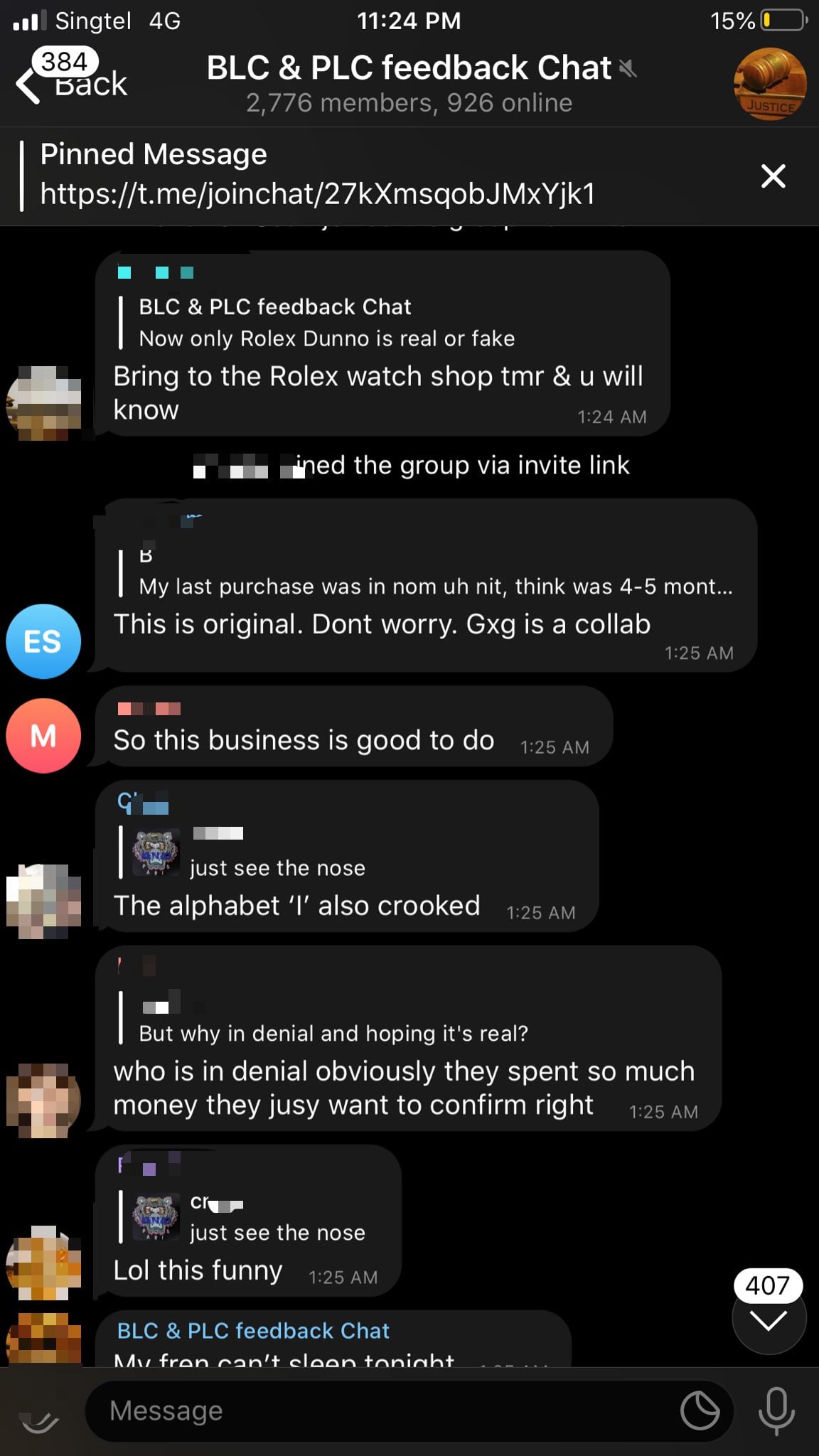Open the pinned message link

tap(317, 193)
